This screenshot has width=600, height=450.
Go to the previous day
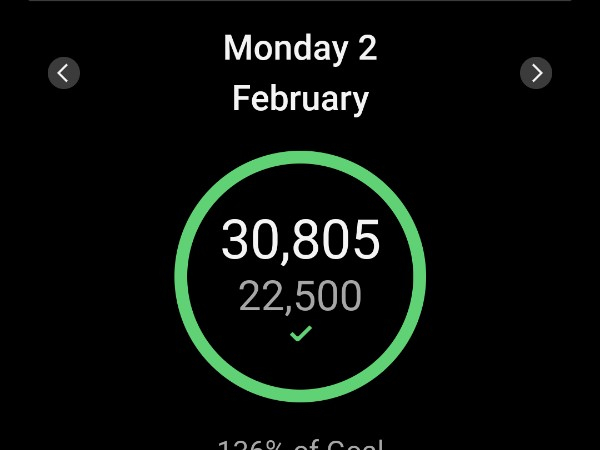[64, 73]
